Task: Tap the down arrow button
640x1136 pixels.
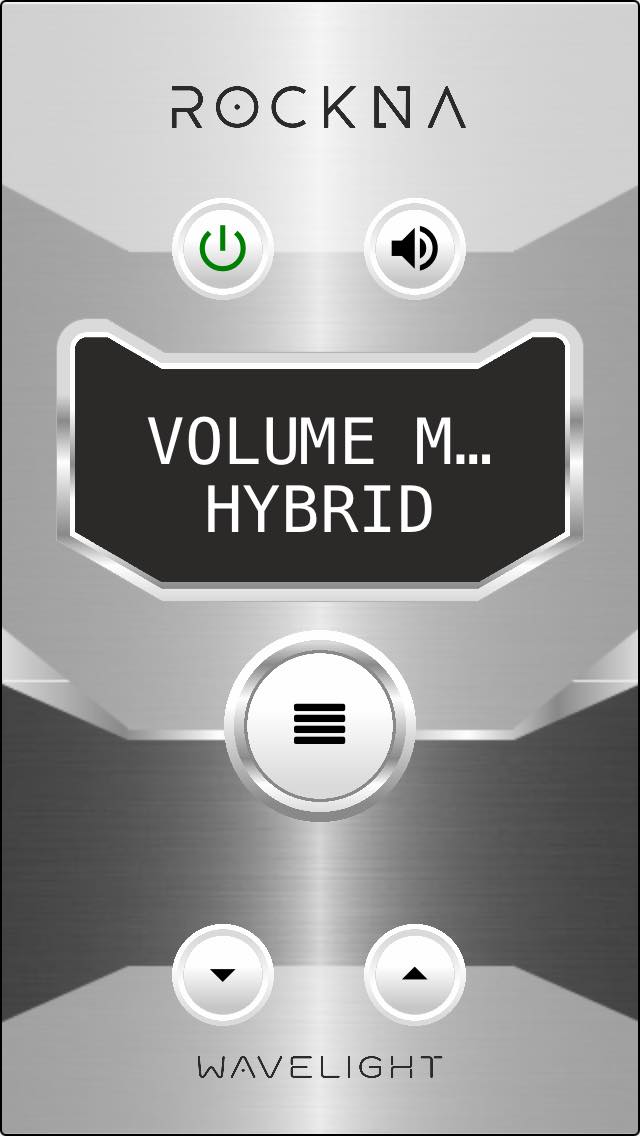Action: pyautogui.click(x=222, y=974)
